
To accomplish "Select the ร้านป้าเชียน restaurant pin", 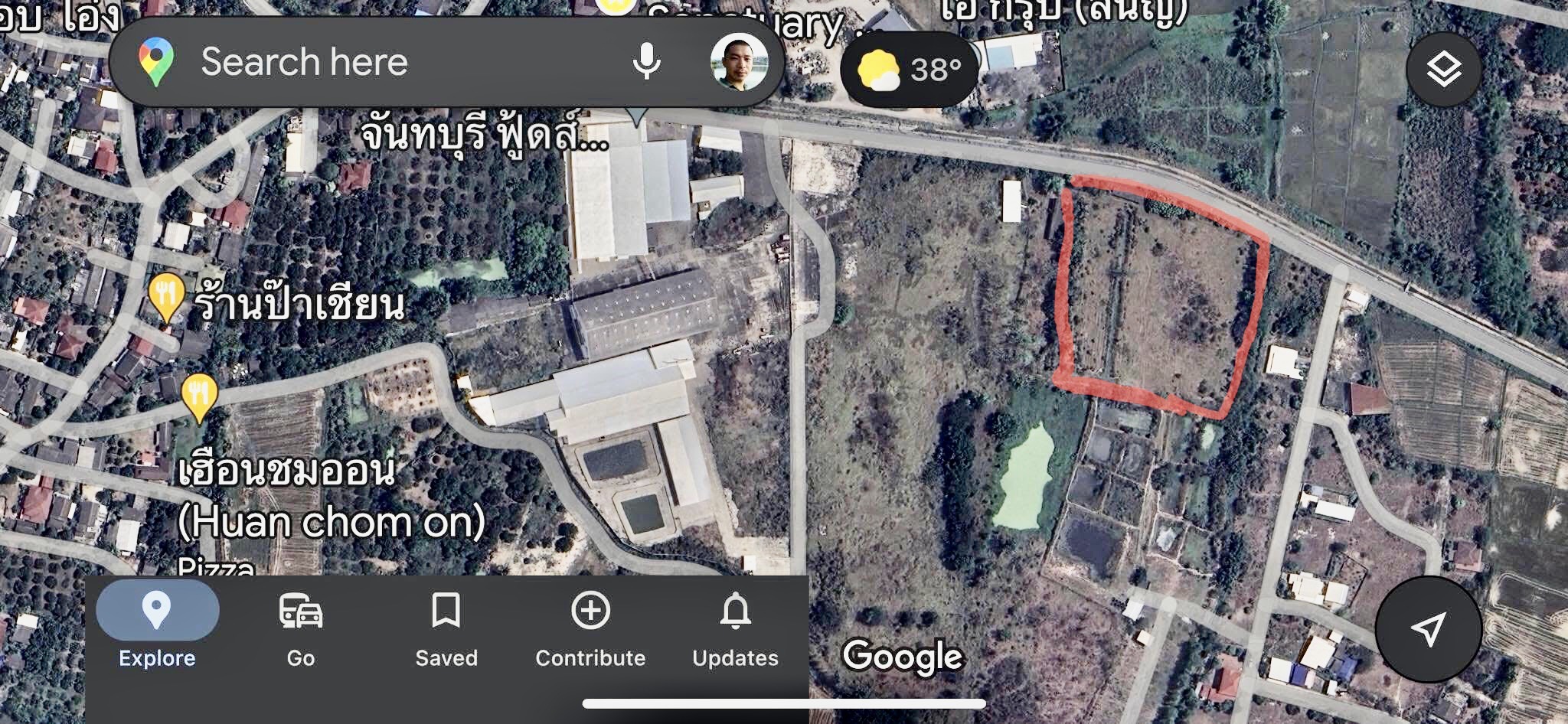I will click(165, 296).
